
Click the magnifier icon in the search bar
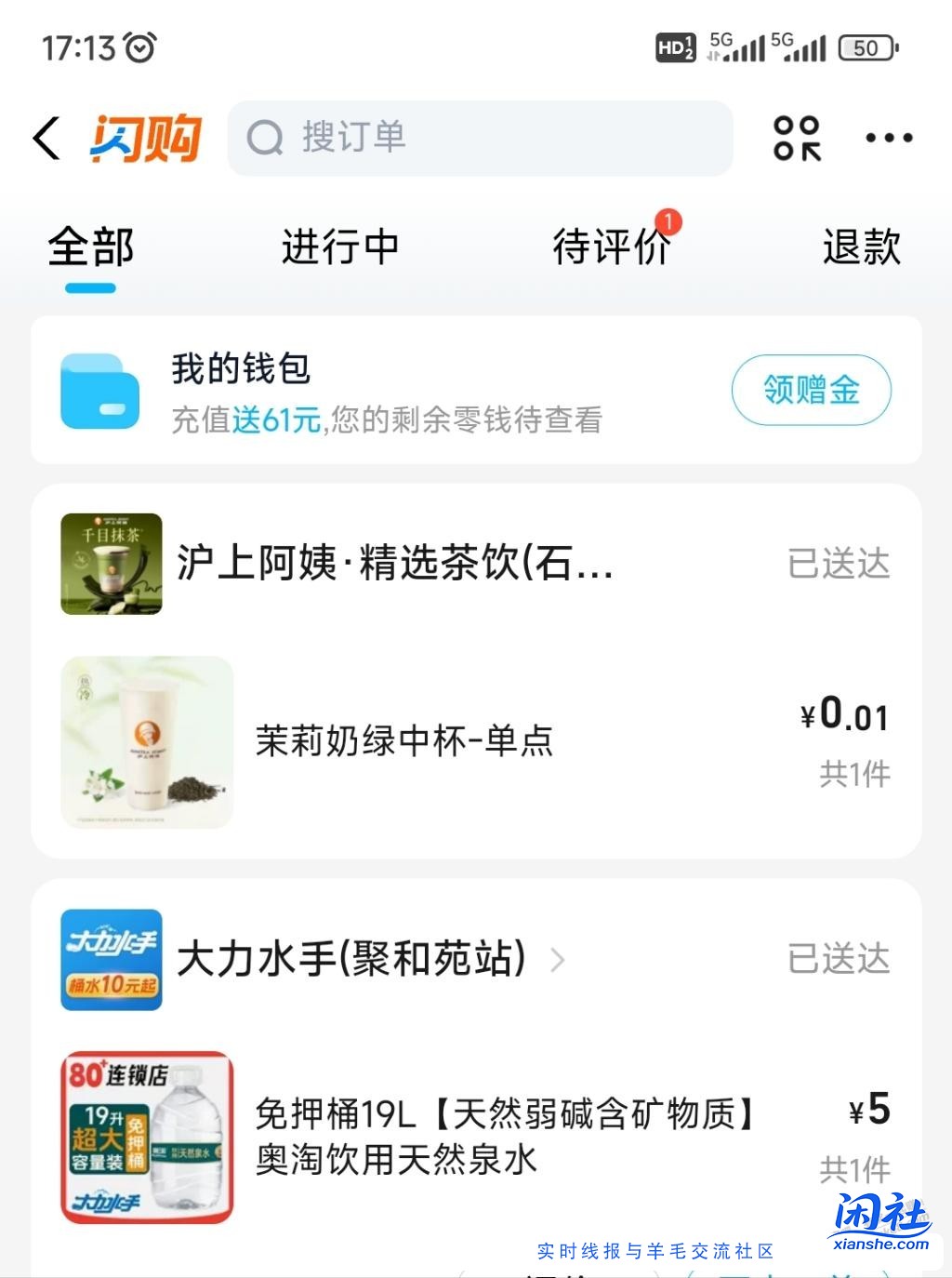click(268, 138)
